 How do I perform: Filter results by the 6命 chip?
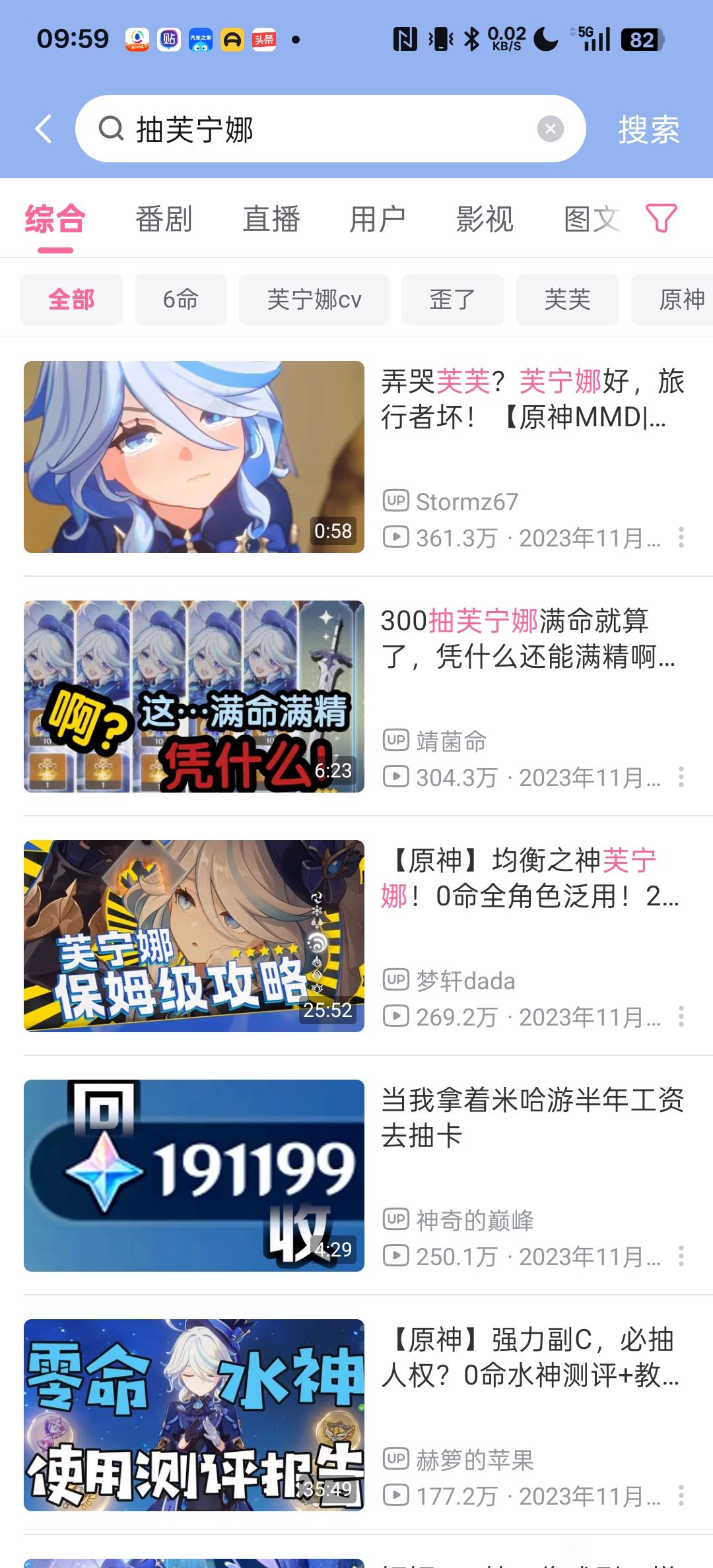tap(180, 300)
